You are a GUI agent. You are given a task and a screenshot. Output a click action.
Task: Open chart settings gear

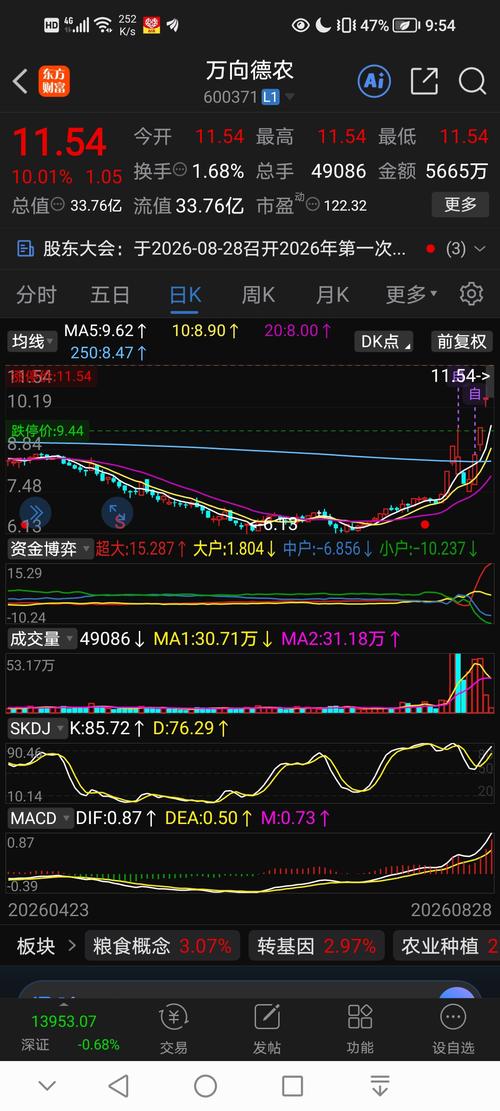pyautogui.click(x=472, y=294)
